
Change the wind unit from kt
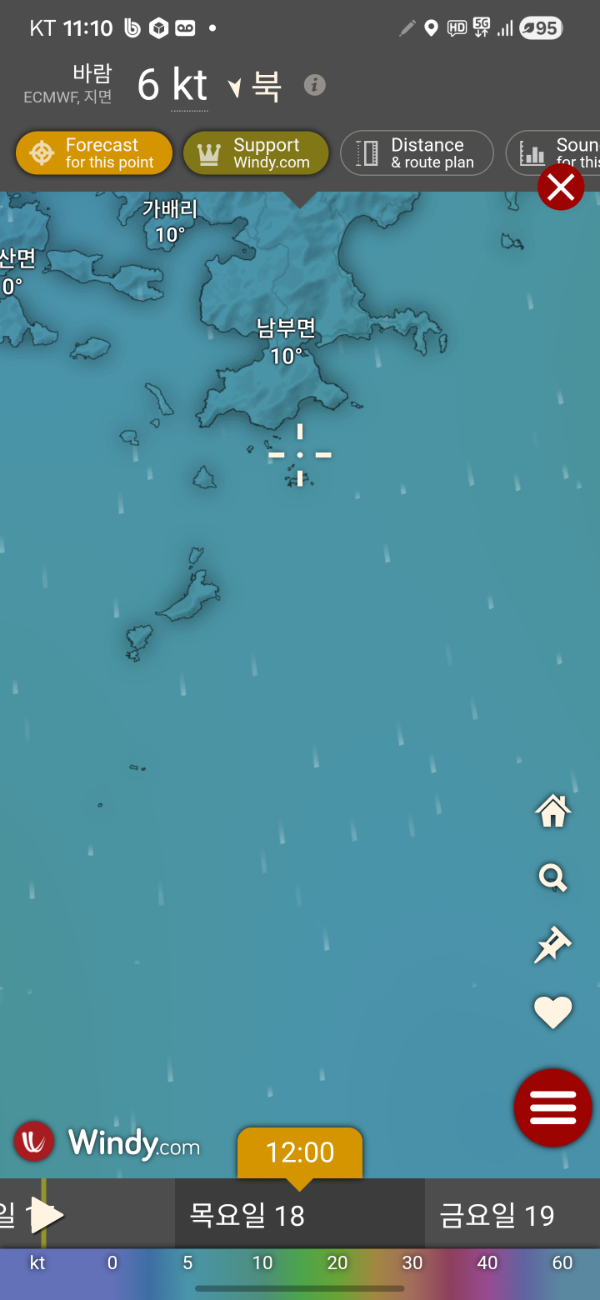pyautogui.click(x=189, y=84)
